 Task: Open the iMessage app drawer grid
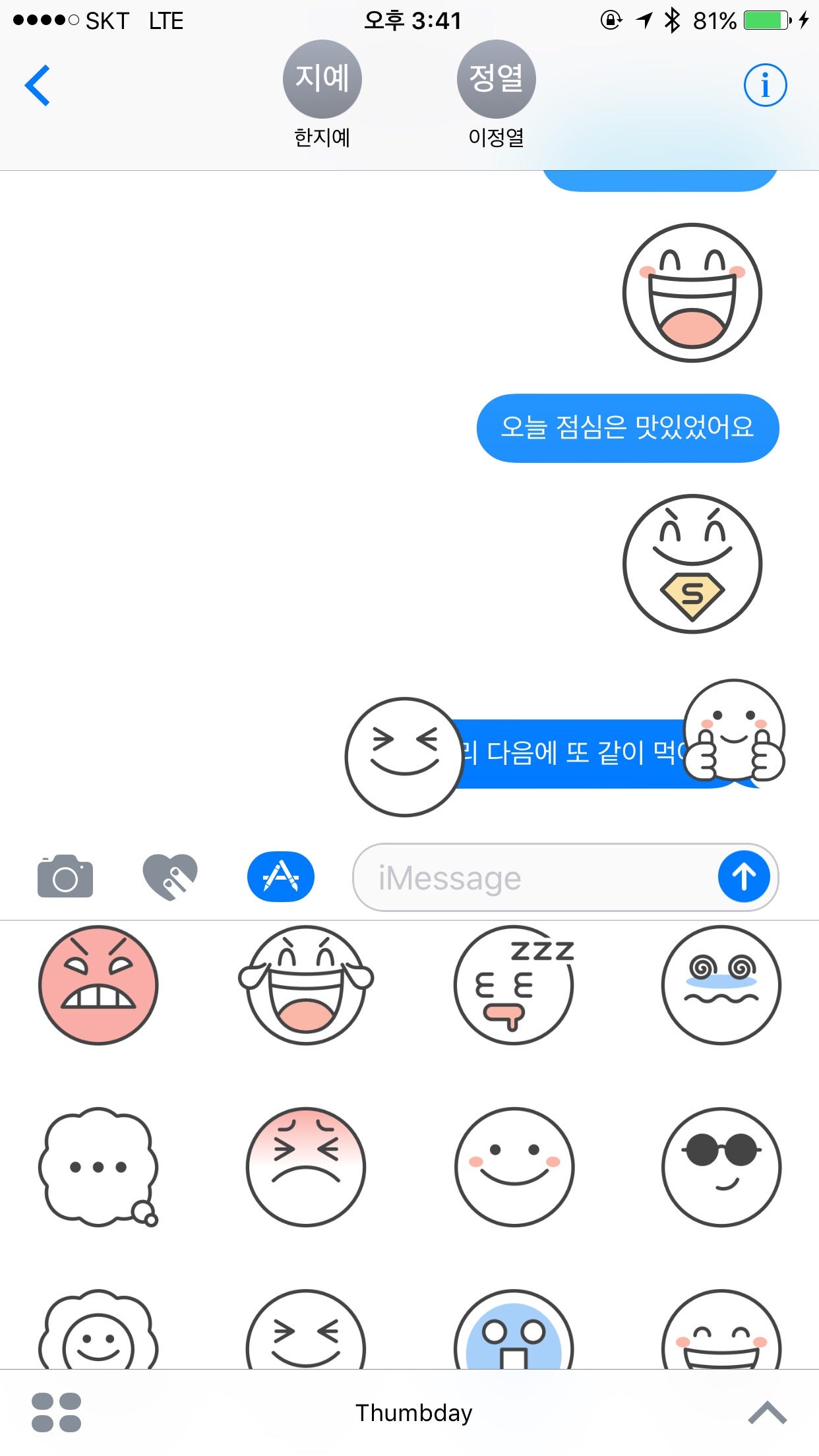(x=57, y=1412)
